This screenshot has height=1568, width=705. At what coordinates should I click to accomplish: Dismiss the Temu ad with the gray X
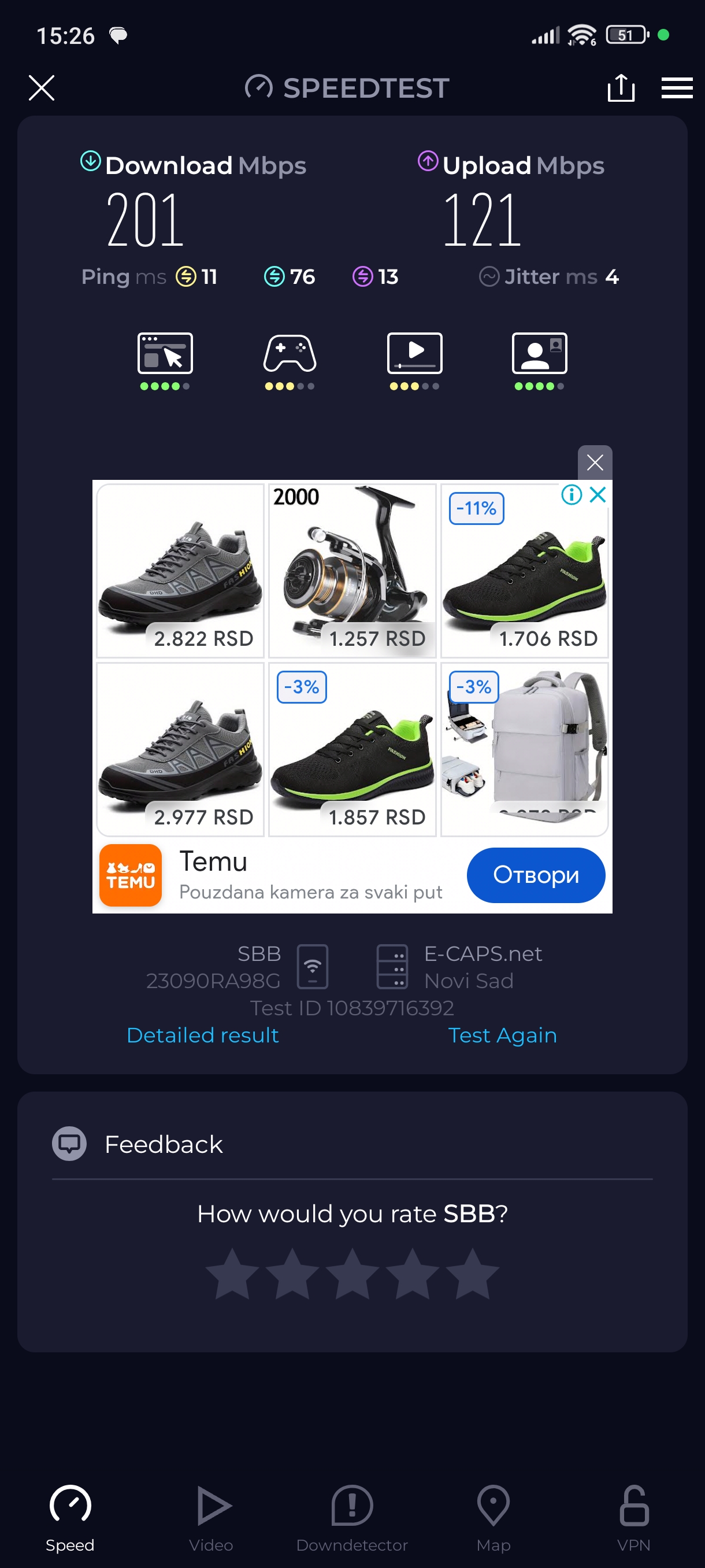(x=594, y=463)
